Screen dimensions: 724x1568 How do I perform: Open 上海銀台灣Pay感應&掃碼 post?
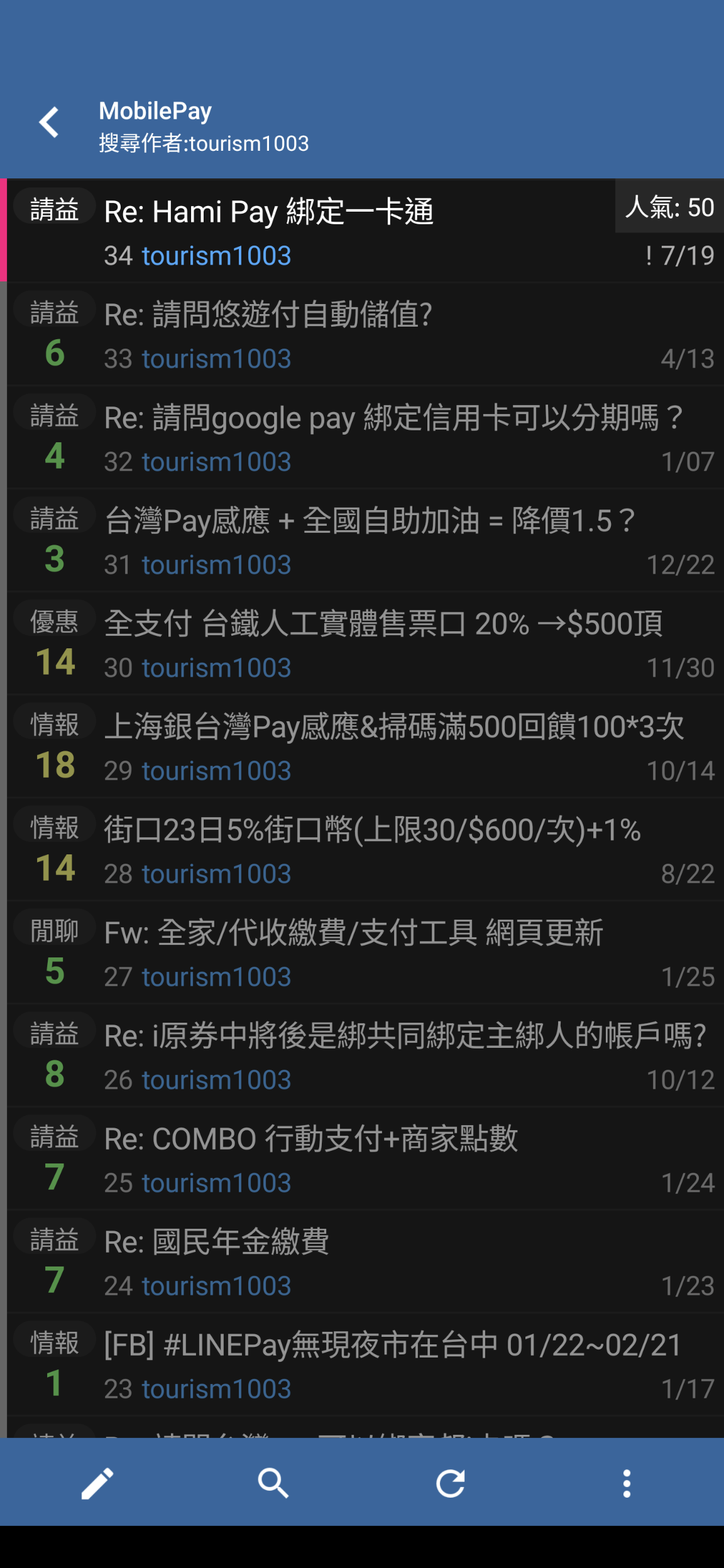365,746
